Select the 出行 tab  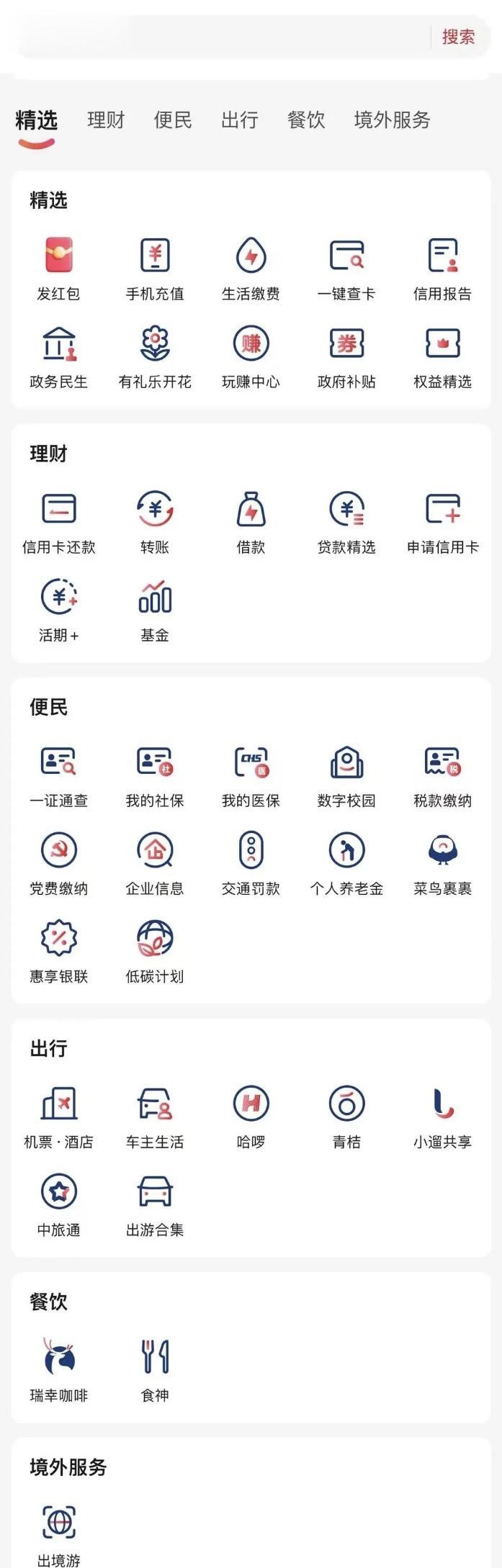tap(240, 120)
